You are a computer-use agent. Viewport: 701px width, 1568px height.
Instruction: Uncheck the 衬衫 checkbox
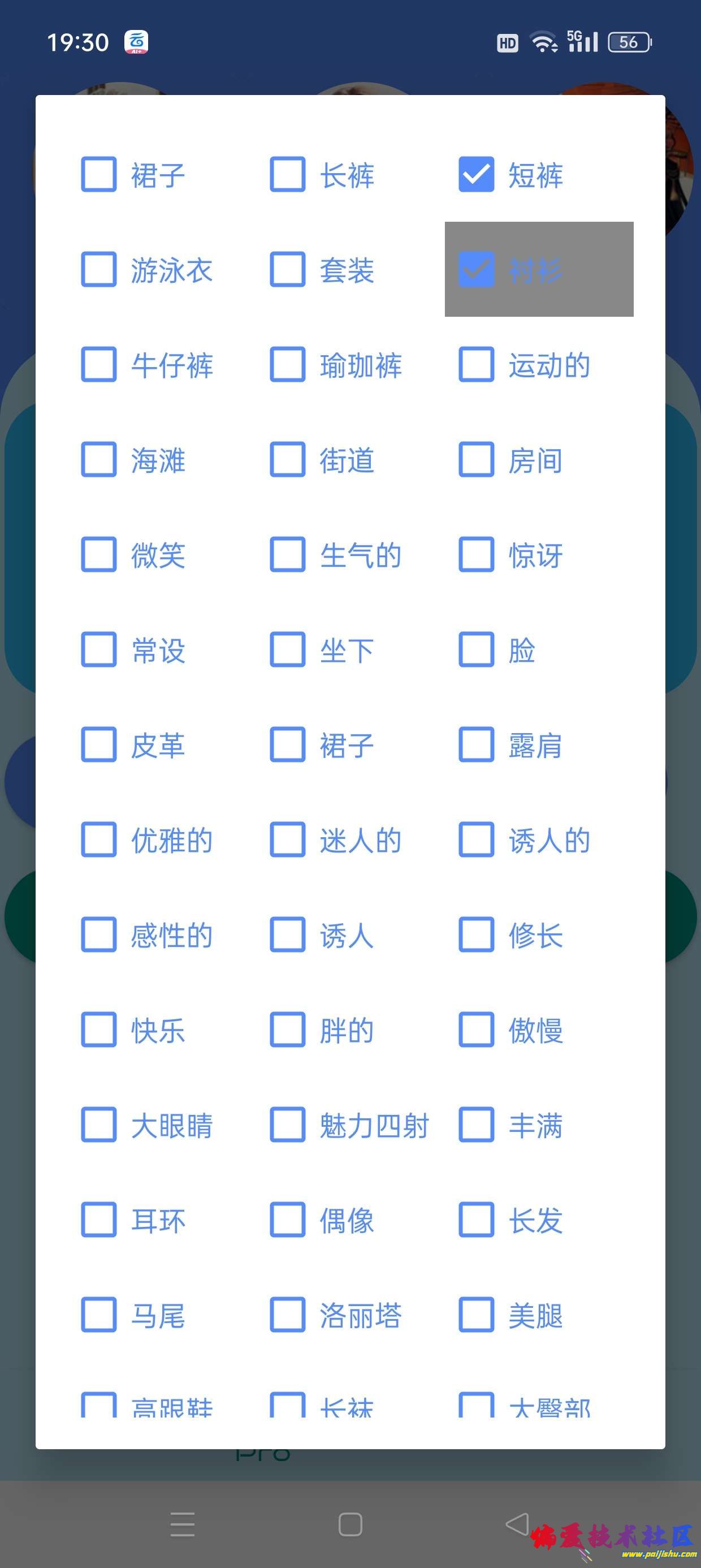[x=476, y=270]
